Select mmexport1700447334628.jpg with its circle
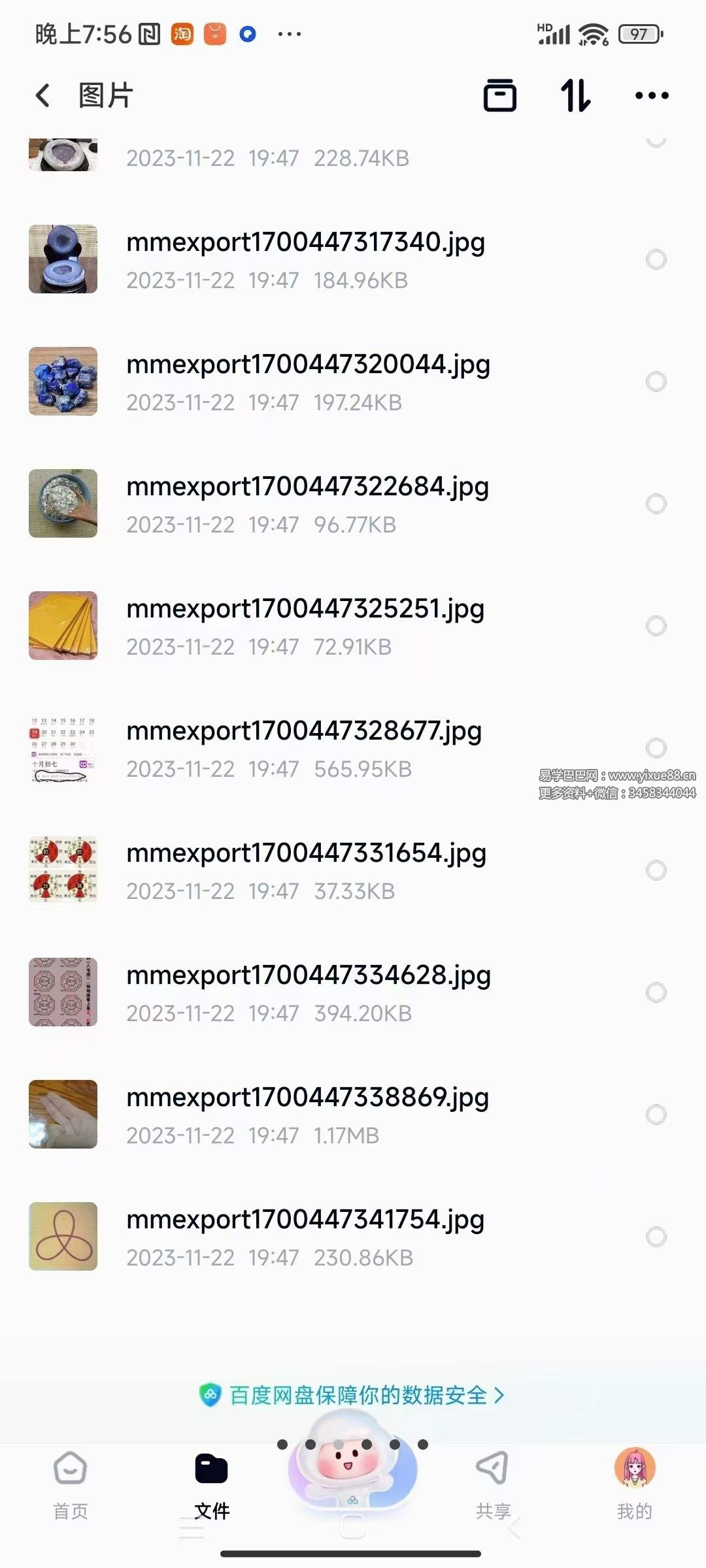This screenshot has width=706, height=1568. pos(656,992)
